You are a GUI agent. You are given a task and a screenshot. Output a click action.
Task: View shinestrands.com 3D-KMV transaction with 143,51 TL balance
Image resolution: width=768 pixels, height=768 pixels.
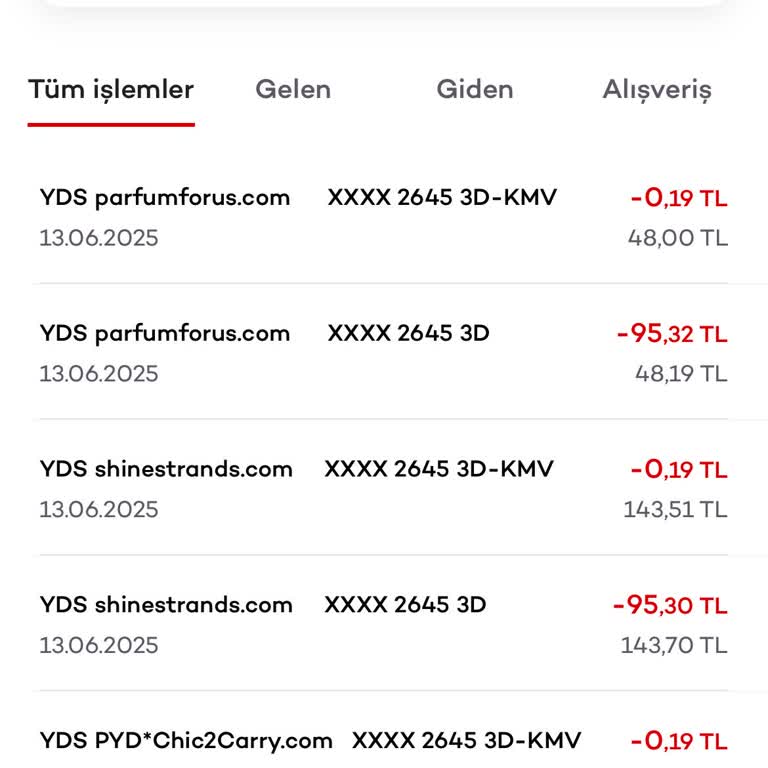click(x=384, y=488)
